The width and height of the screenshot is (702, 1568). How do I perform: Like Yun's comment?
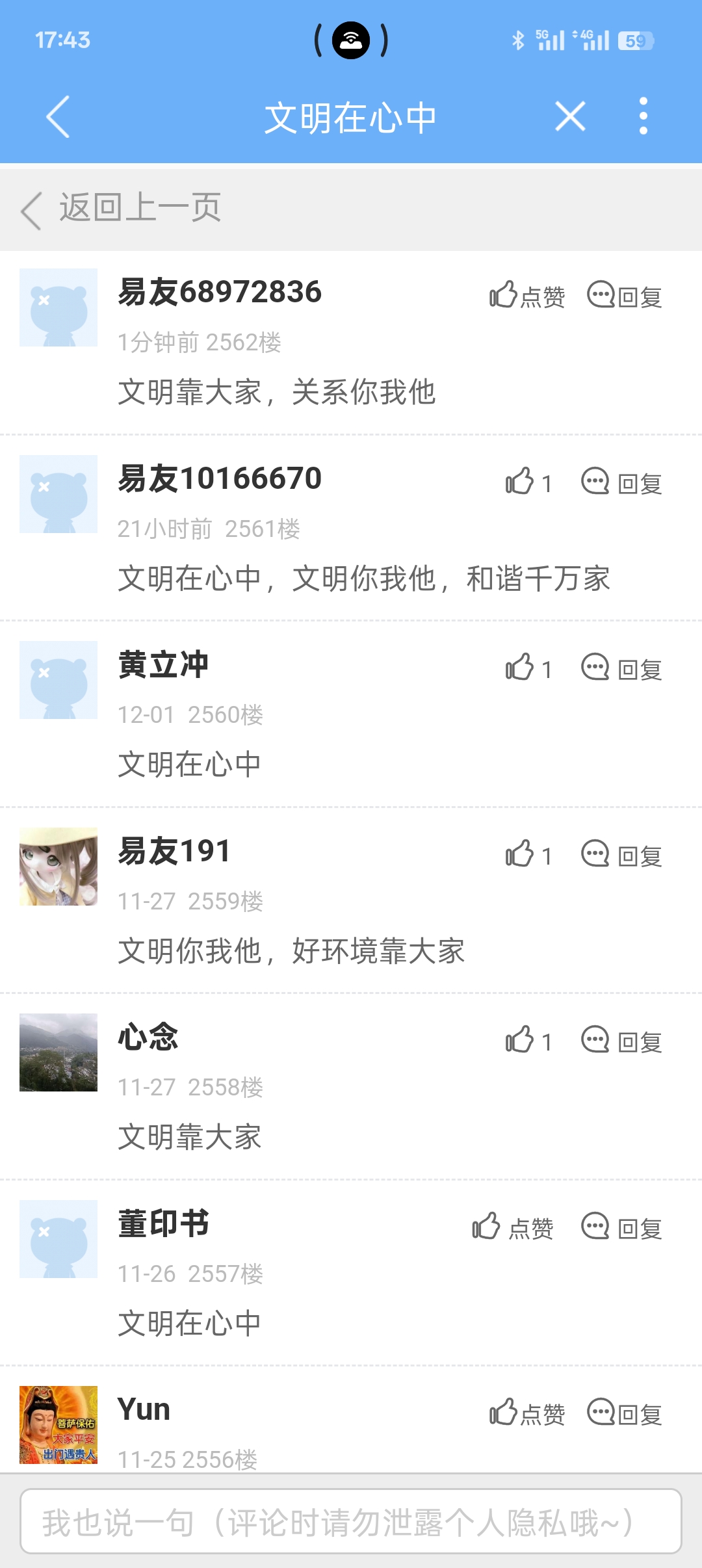(x=526, y=1413)
